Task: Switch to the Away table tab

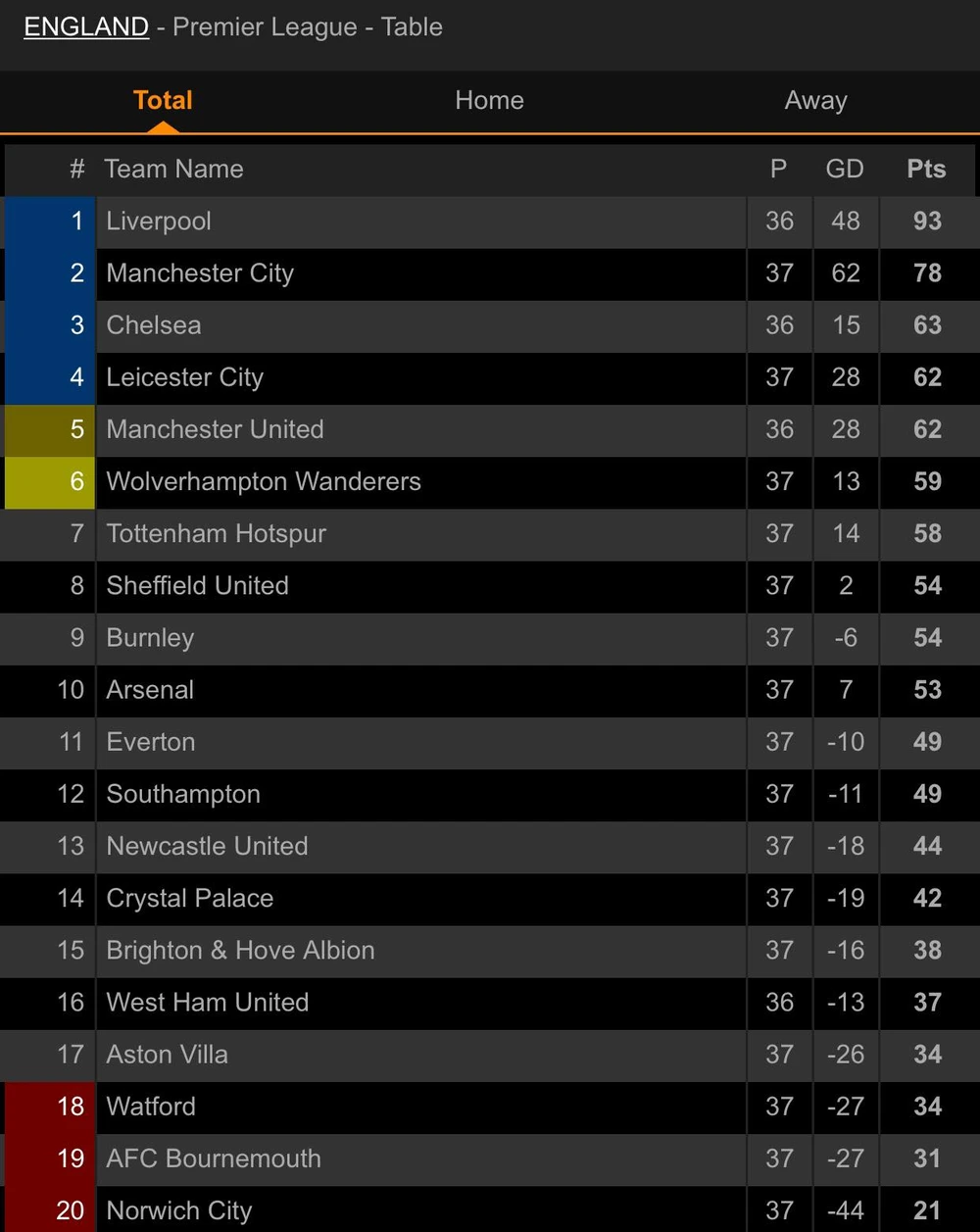Action: (x=815, y=101)
